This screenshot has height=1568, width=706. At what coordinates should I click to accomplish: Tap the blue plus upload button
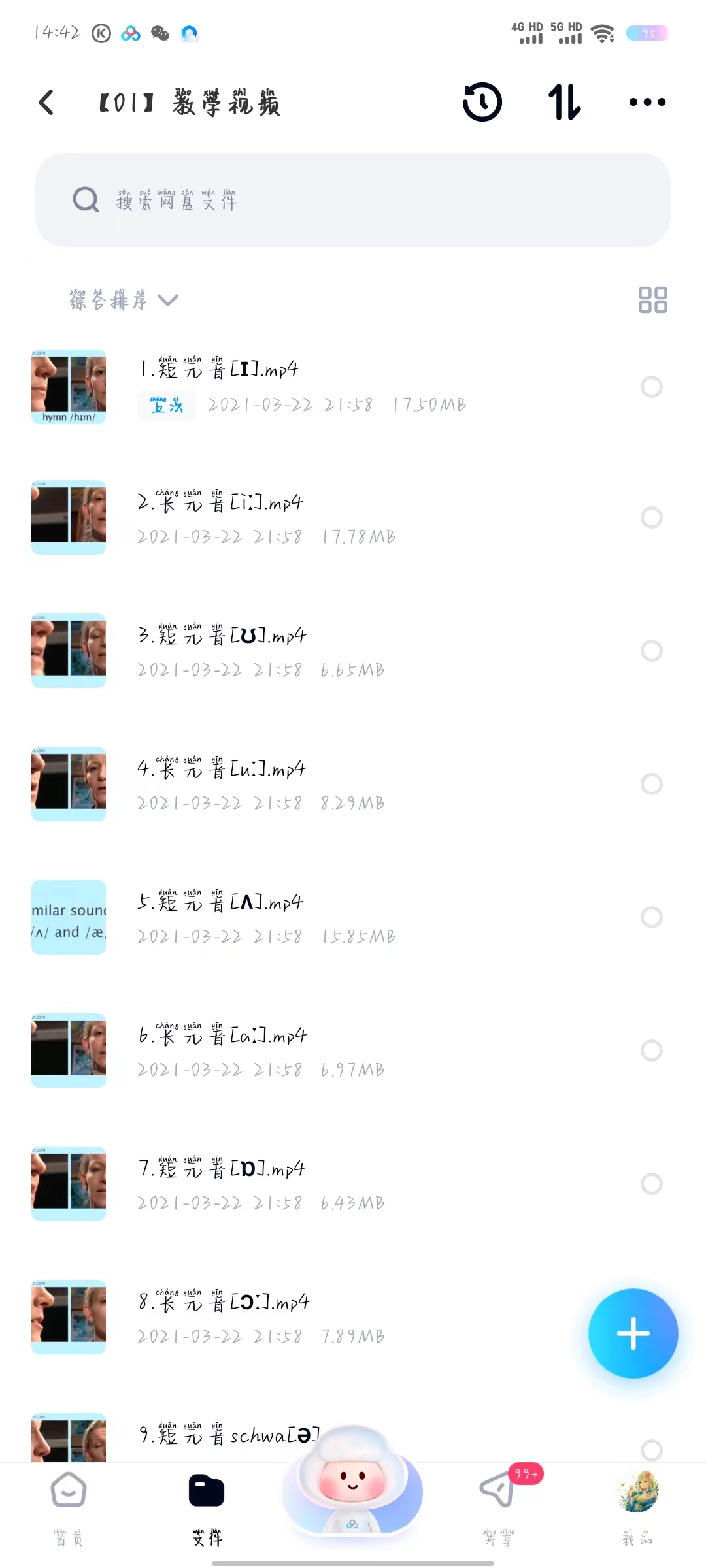633,1333
